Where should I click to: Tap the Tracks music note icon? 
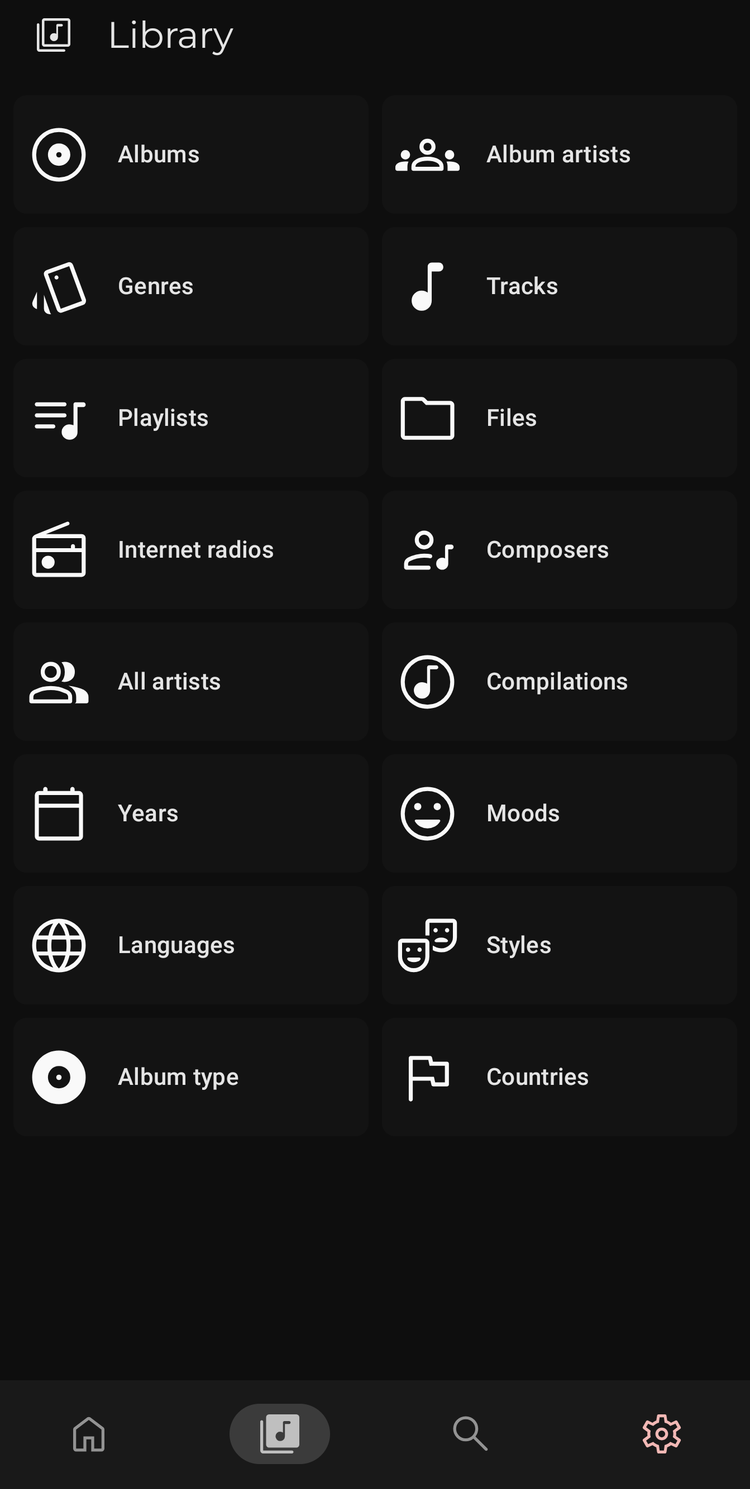(427, 286)
